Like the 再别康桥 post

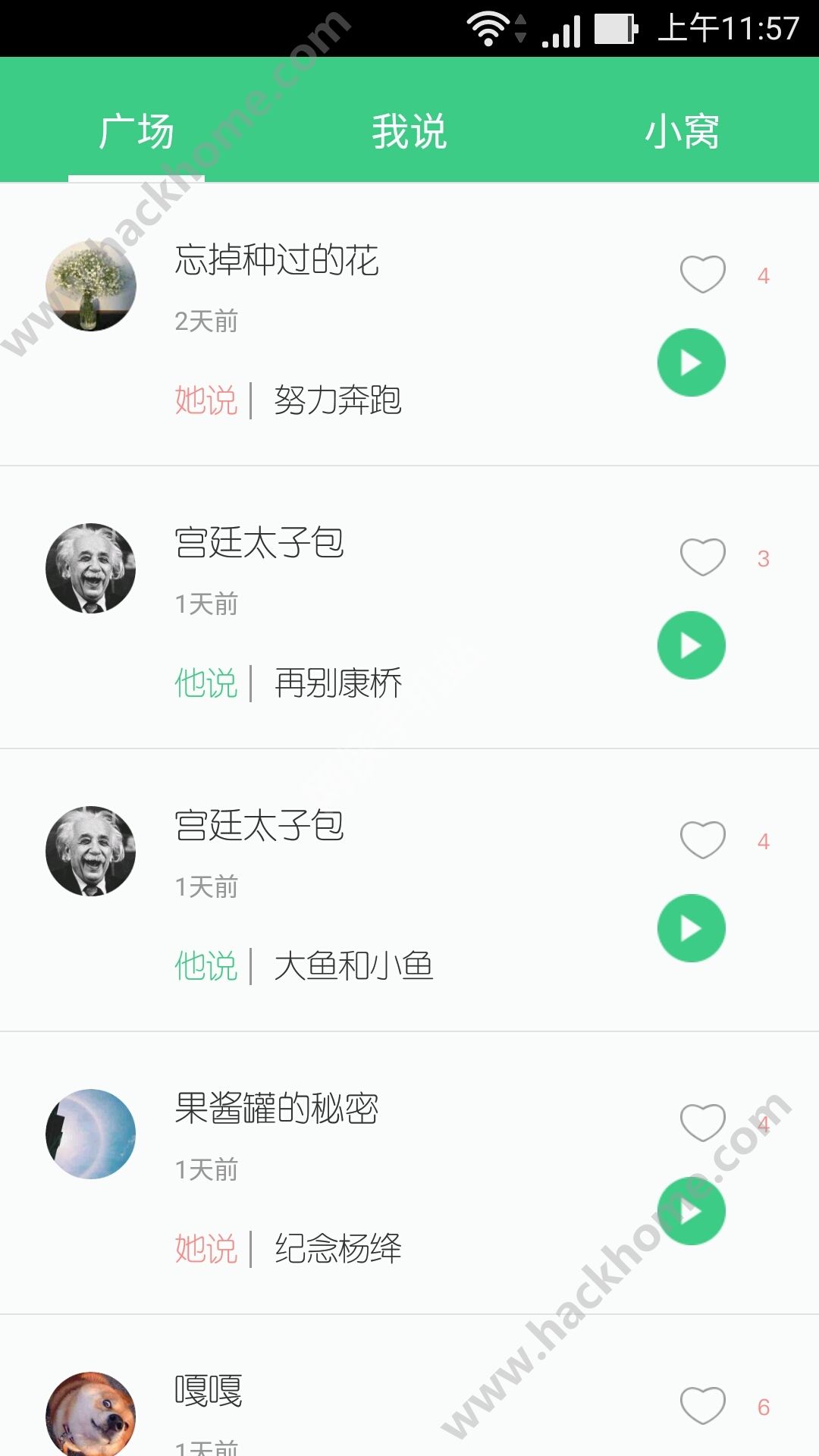pos(703,557)
